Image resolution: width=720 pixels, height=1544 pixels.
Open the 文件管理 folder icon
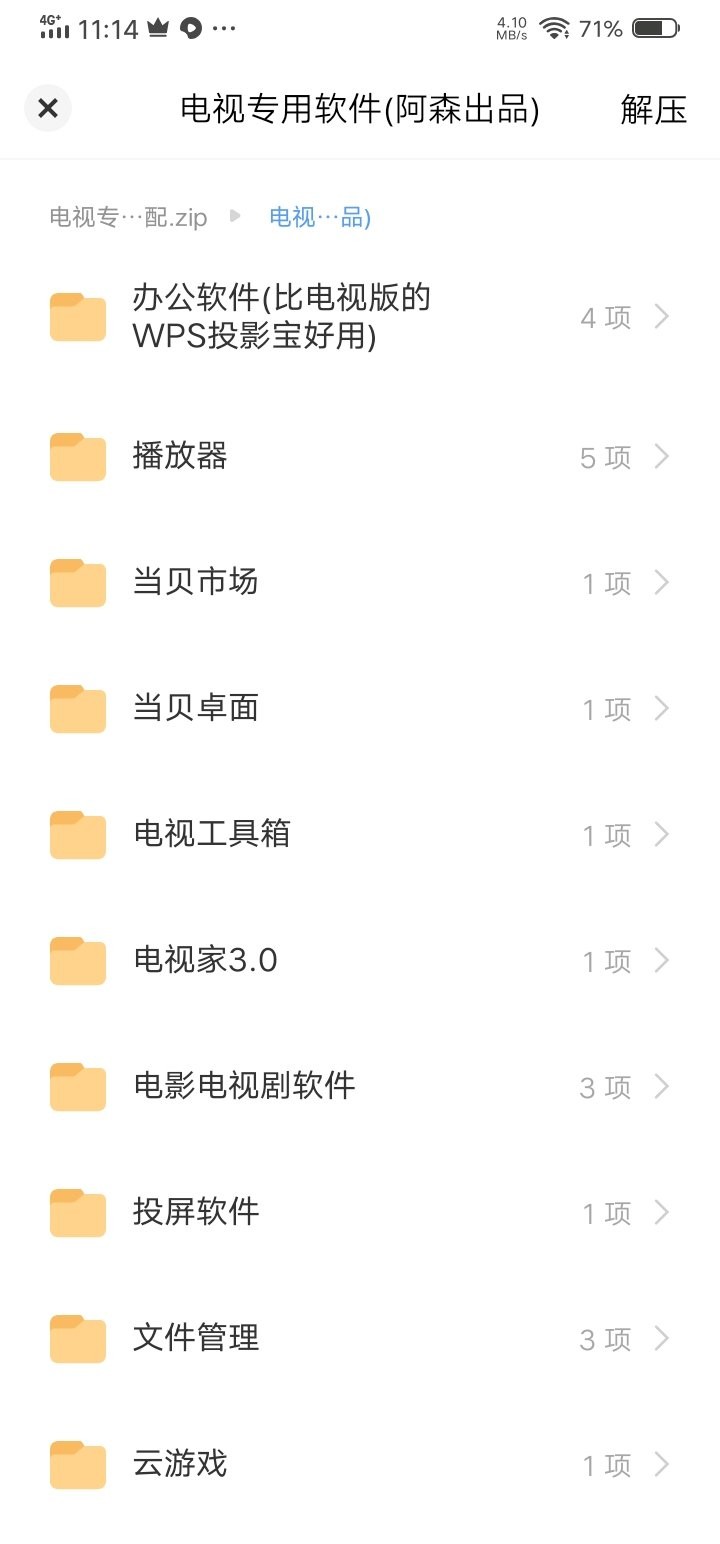[77, 1339]
